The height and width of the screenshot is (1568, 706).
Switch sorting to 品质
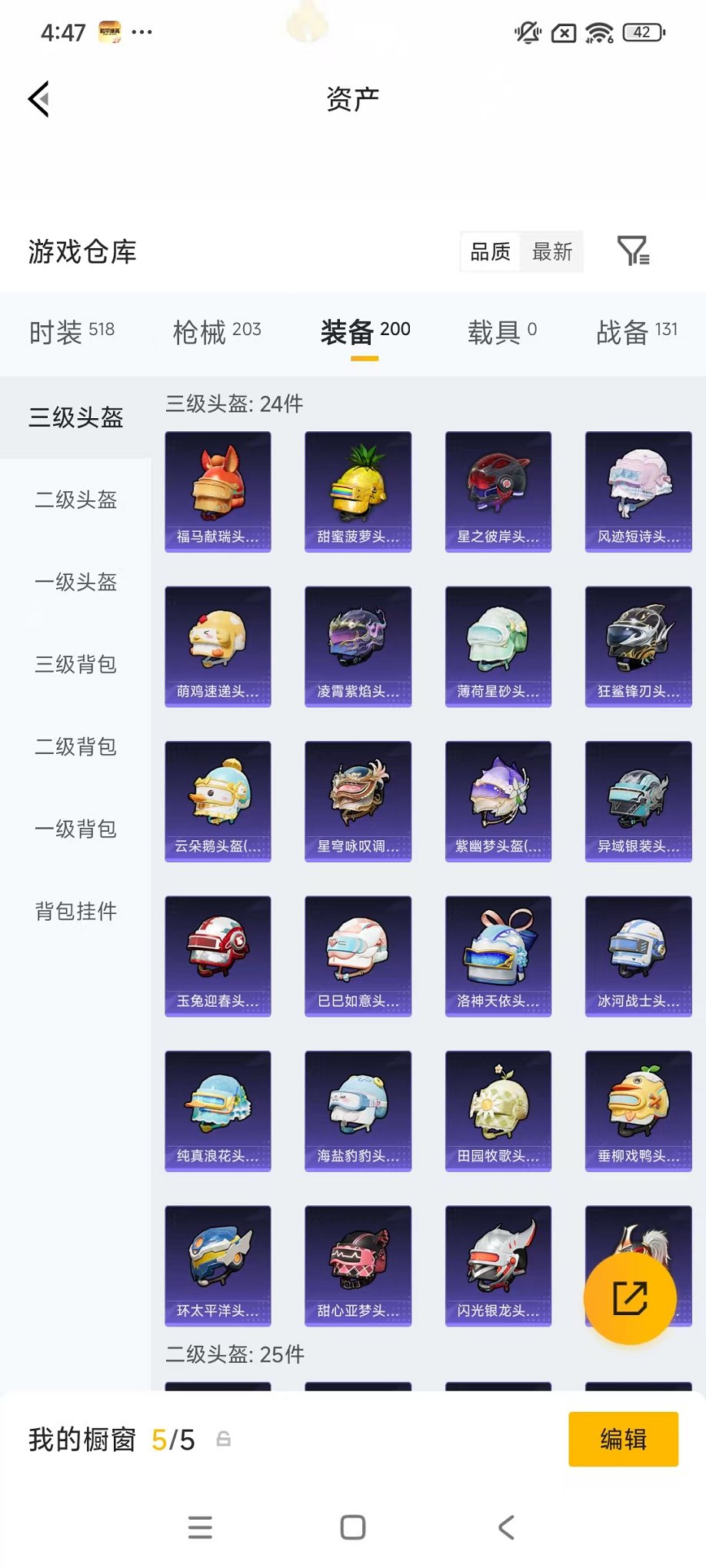[491, 251]
